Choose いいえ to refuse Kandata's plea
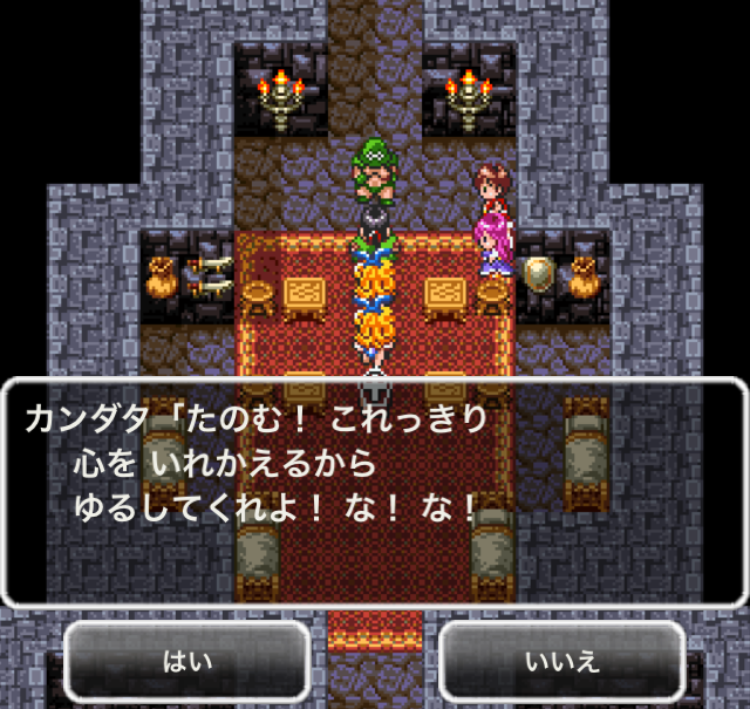 [561, 661]
